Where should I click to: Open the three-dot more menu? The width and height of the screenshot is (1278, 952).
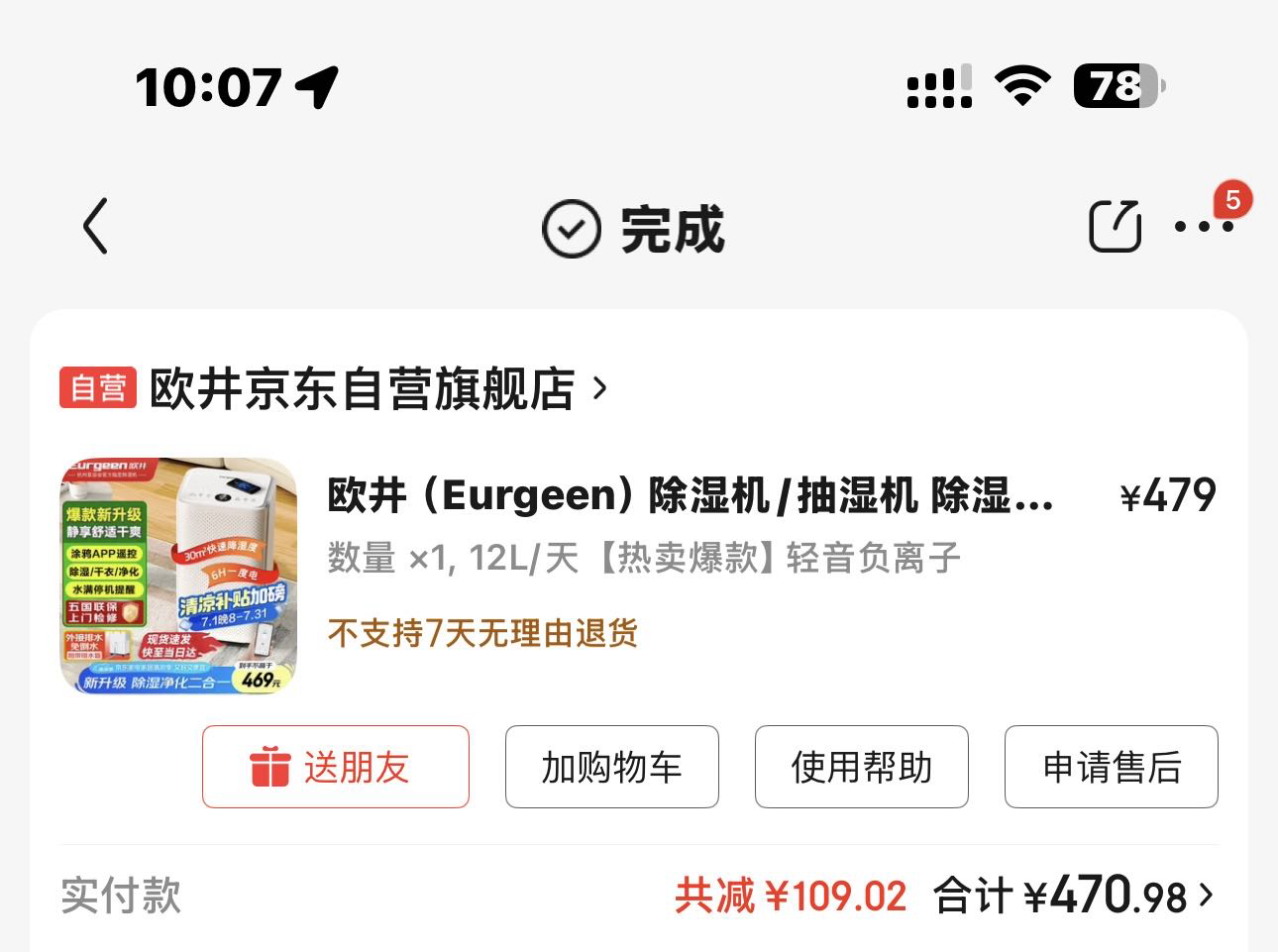[x=1204, y=227]
